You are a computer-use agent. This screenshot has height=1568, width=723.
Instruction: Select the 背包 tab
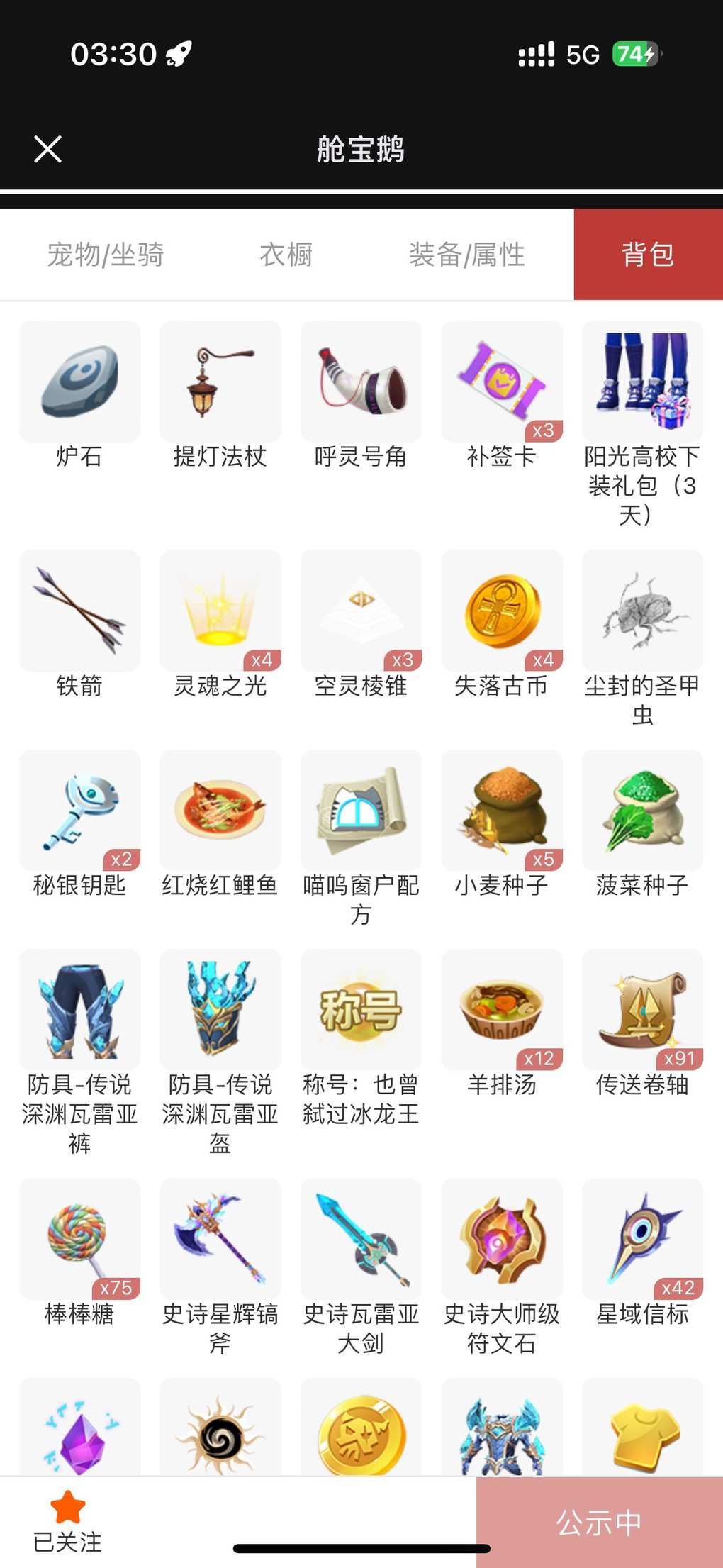tap(648, 255)
